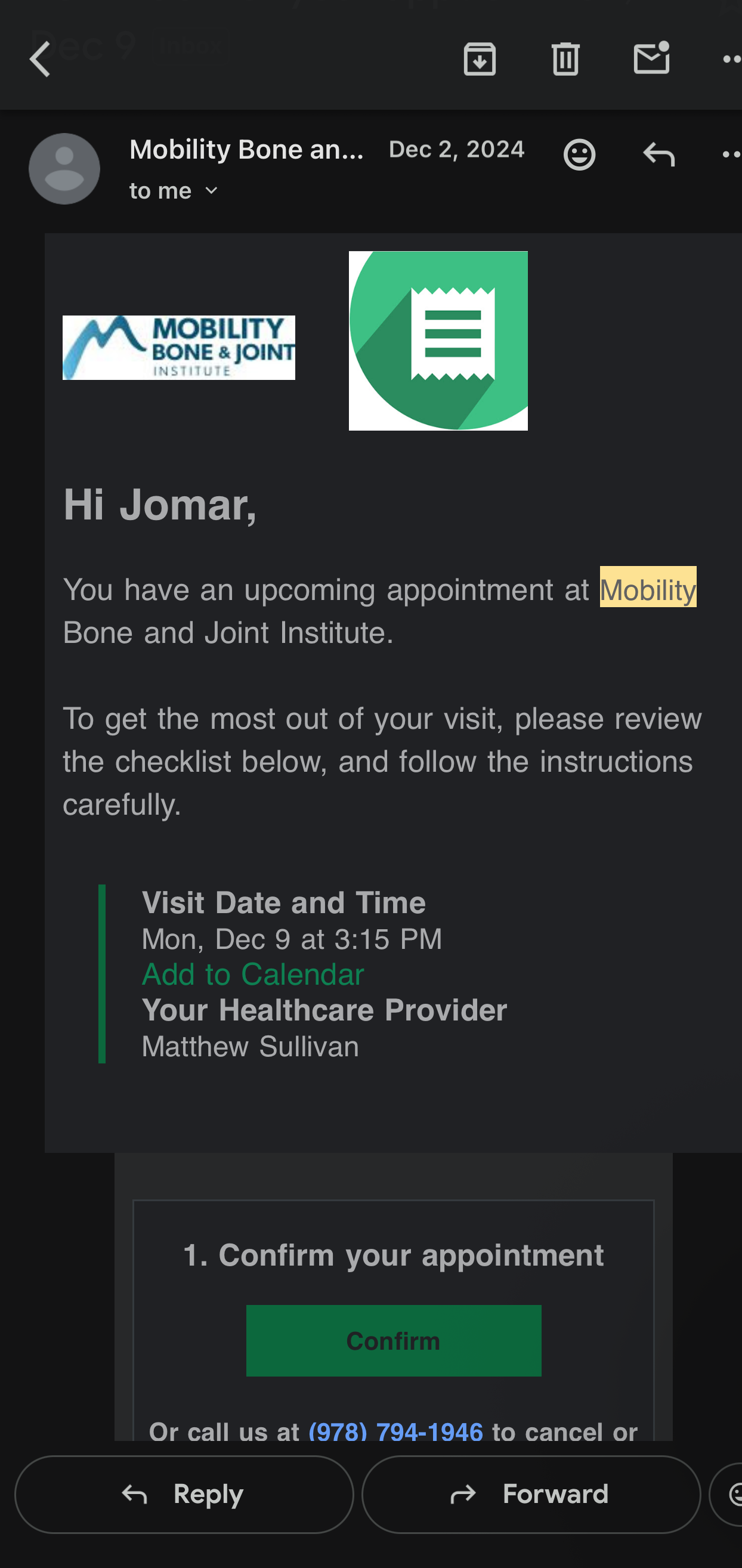Tap the Add to Calendar link
This screenshot has height=1568, width=742.
253,974
